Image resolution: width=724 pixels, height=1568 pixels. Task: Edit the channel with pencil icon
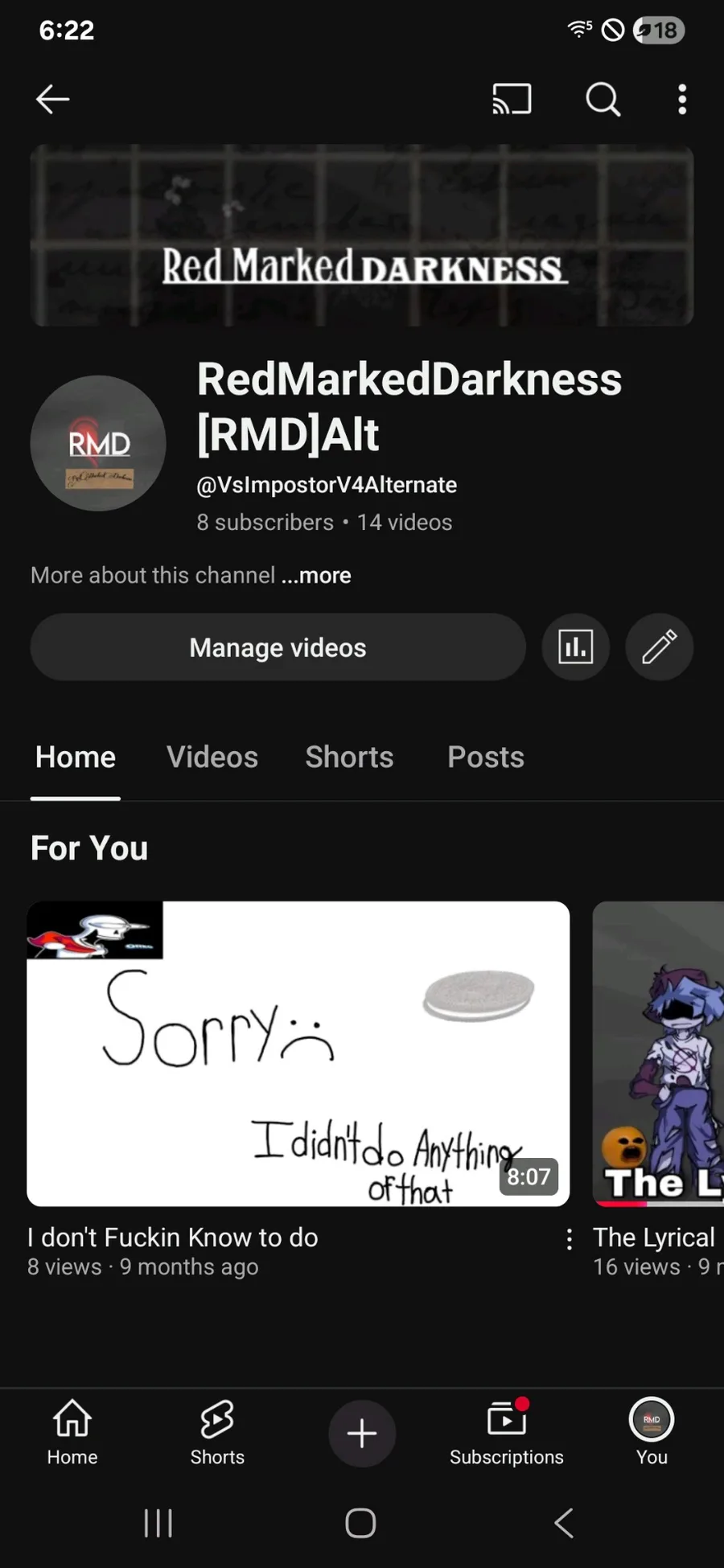[x=660, y=647]
